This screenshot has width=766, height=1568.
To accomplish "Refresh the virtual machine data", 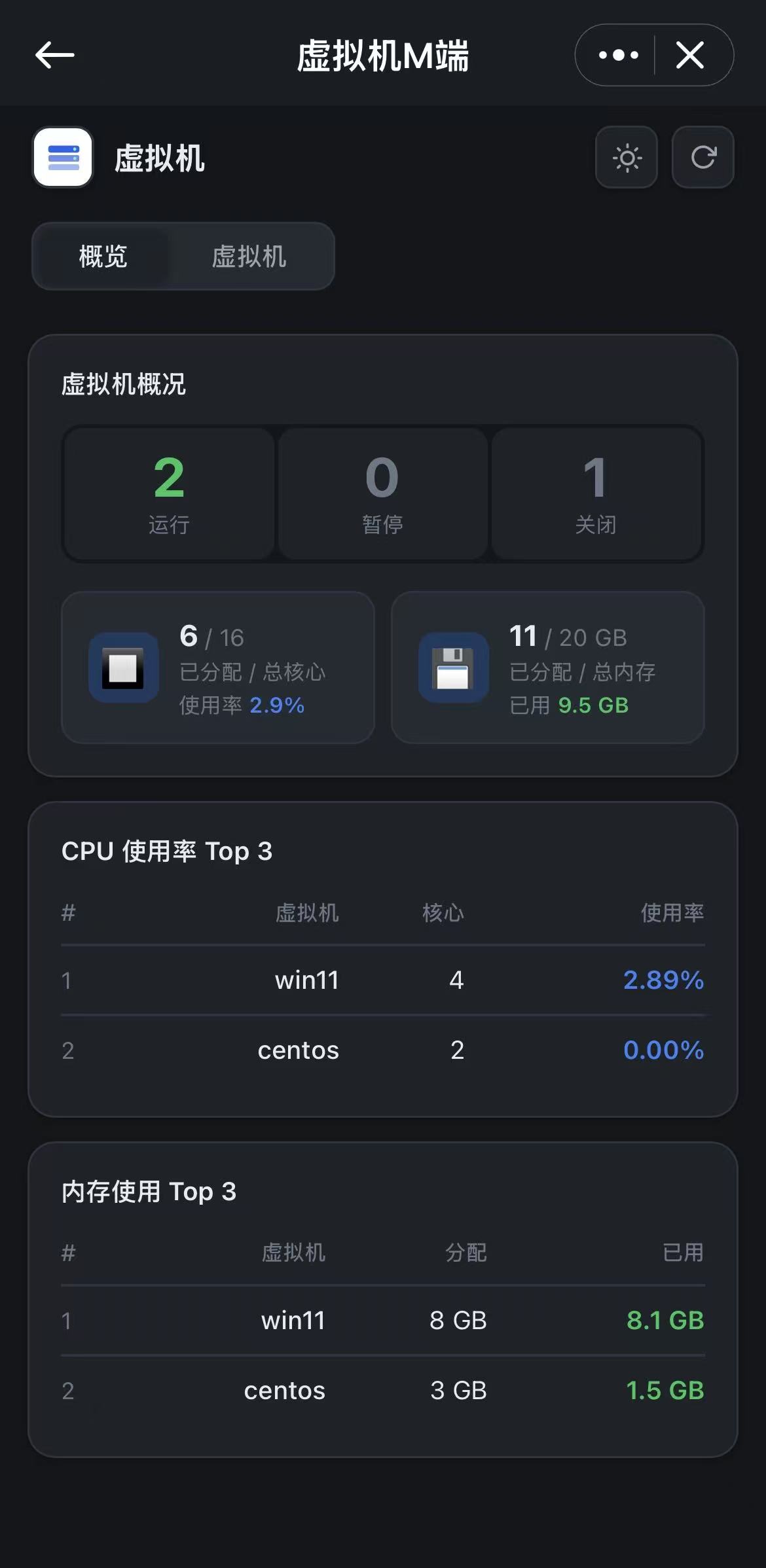I will [x=703, y=158].
